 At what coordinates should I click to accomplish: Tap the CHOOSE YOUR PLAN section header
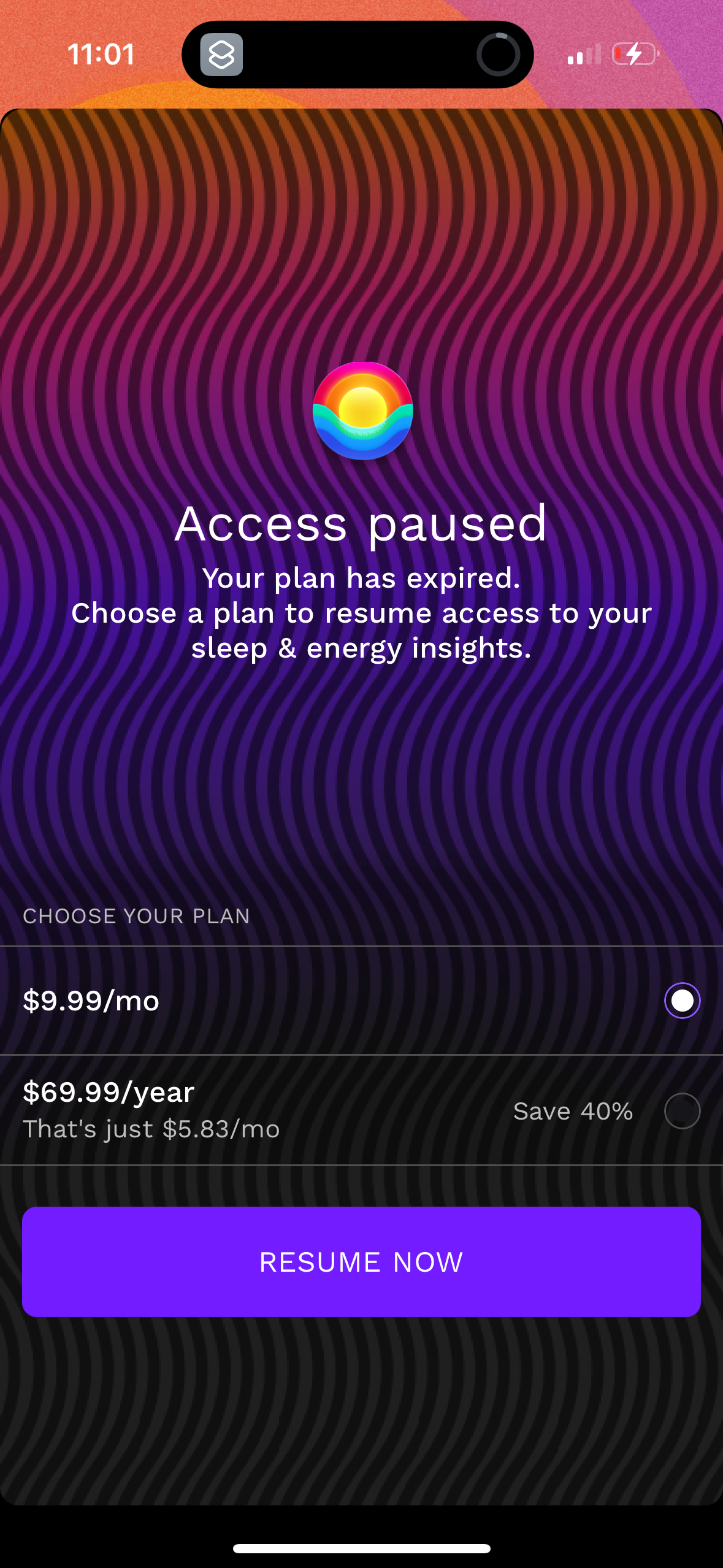click(136, 916)
